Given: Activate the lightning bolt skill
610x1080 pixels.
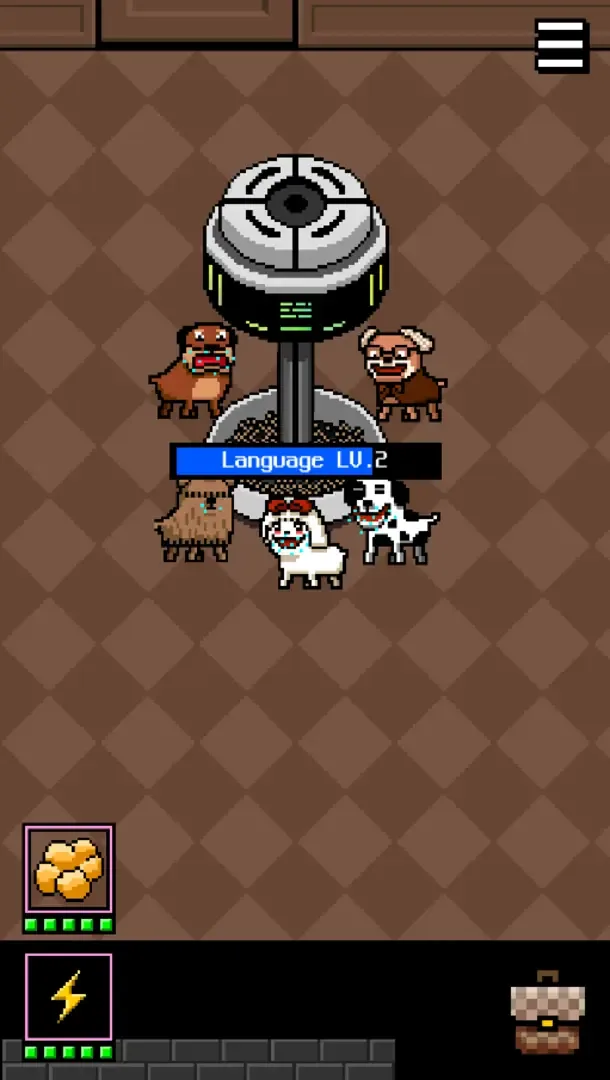Looking at the screenshot, I should click(69, 997).
